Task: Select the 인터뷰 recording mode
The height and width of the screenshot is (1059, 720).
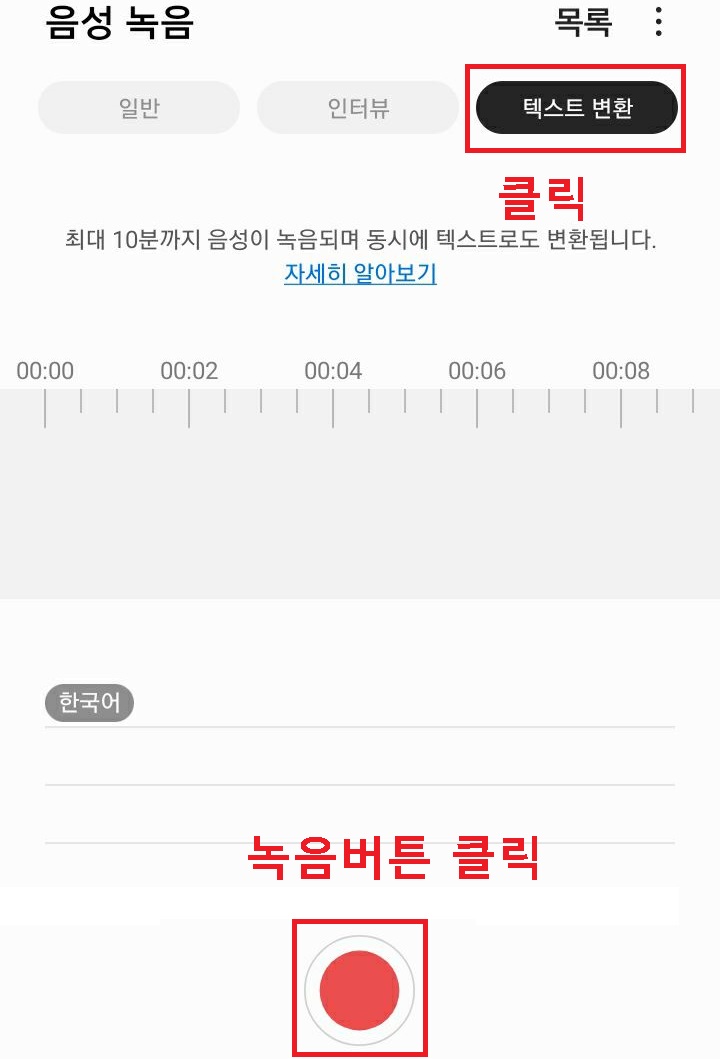Action: (358, 107)
